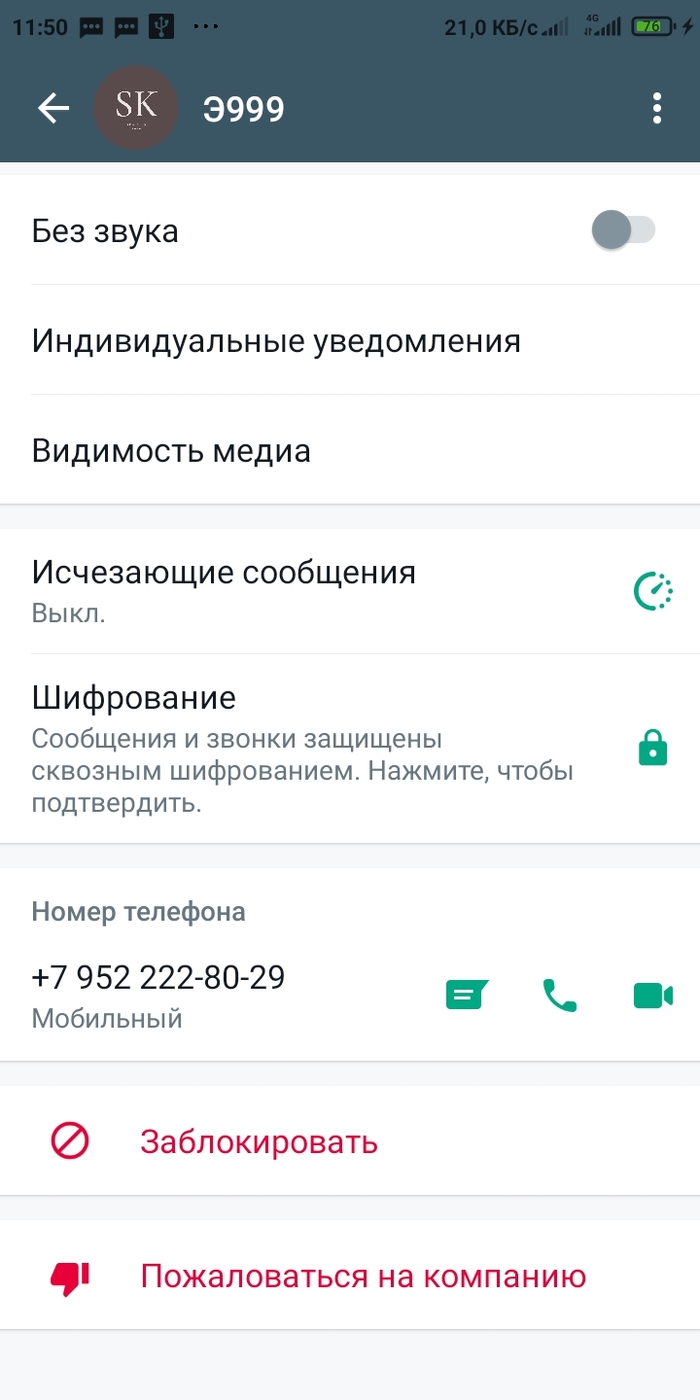Tap Заблокировать to block contact
The image size is (700, 1400).
click(258, 1141)
